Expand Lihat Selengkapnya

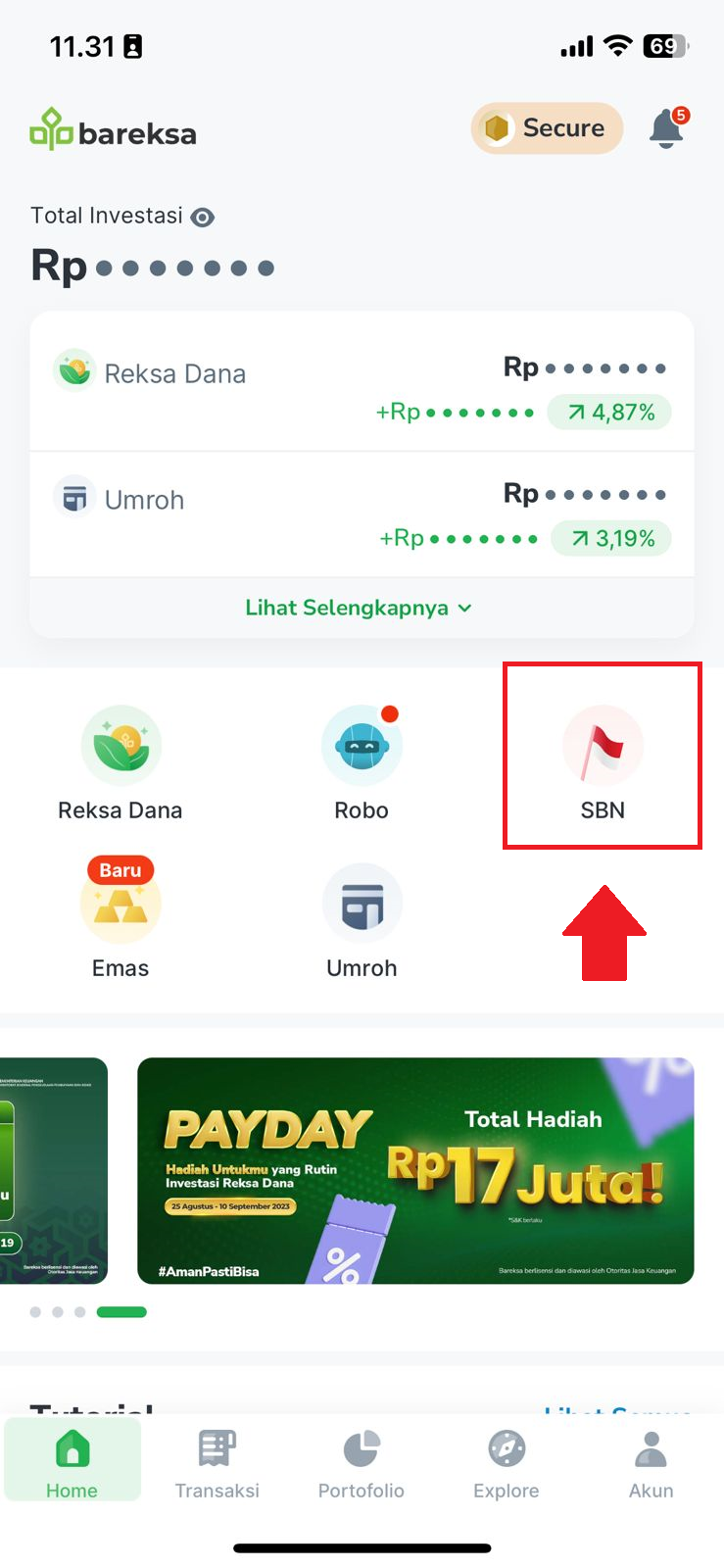coord(359,608)
